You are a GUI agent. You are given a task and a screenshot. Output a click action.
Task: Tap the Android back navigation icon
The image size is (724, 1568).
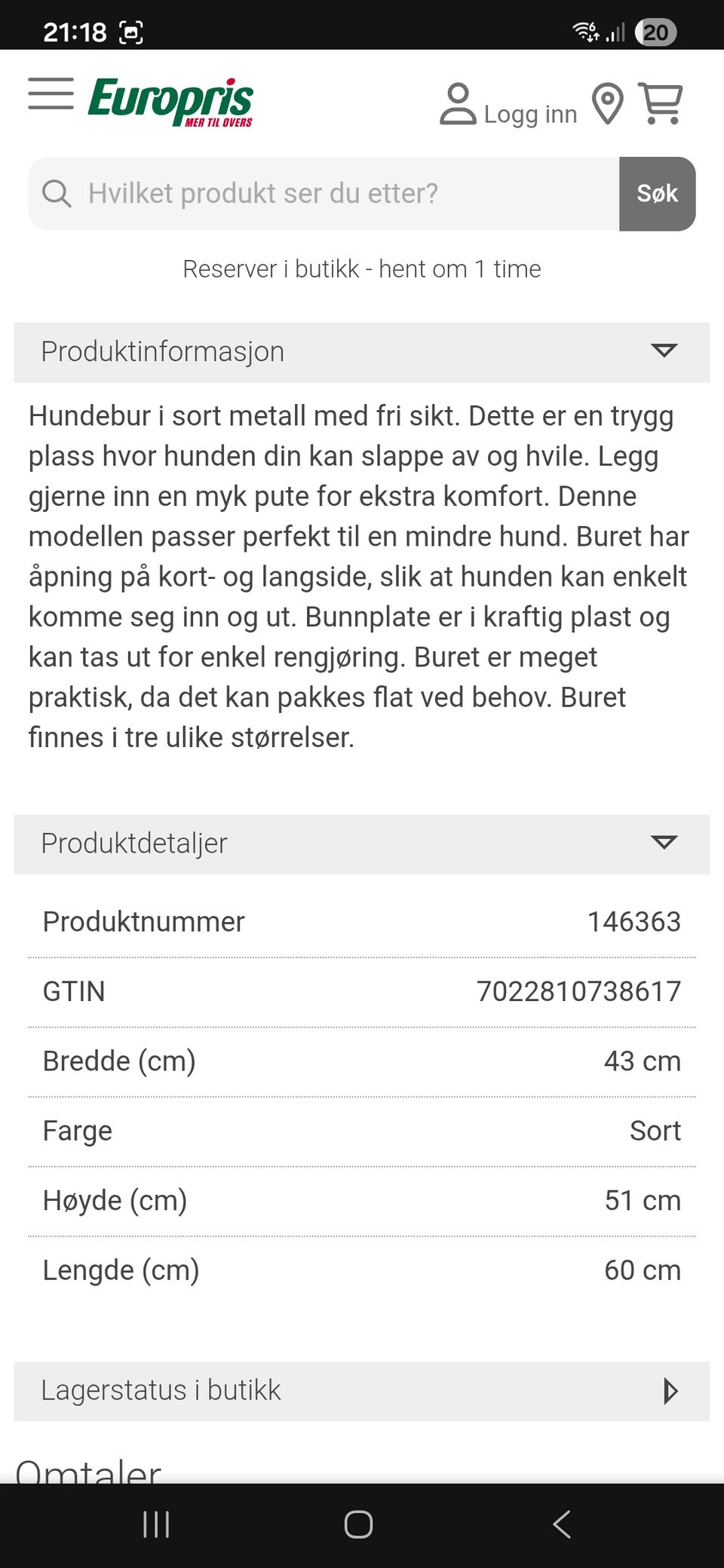pyautogui.click(x=561, y=1524)
